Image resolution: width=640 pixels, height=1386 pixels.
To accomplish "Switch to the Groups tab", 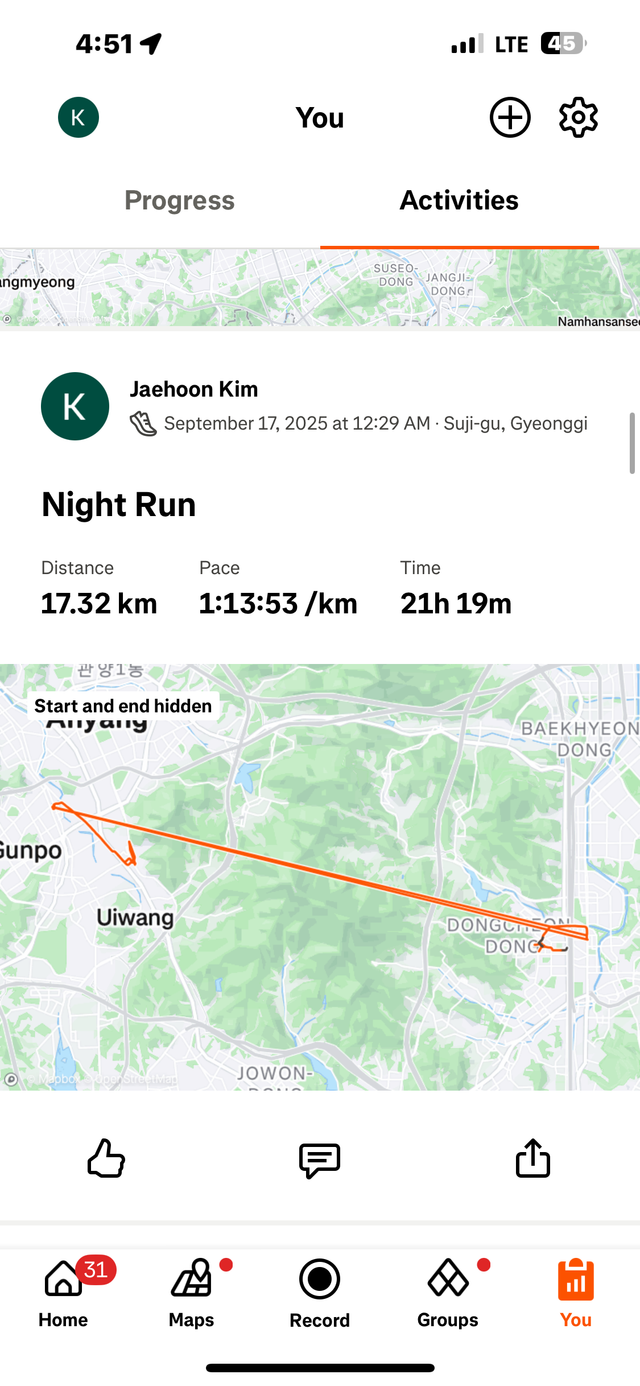I will (448, 1293).
